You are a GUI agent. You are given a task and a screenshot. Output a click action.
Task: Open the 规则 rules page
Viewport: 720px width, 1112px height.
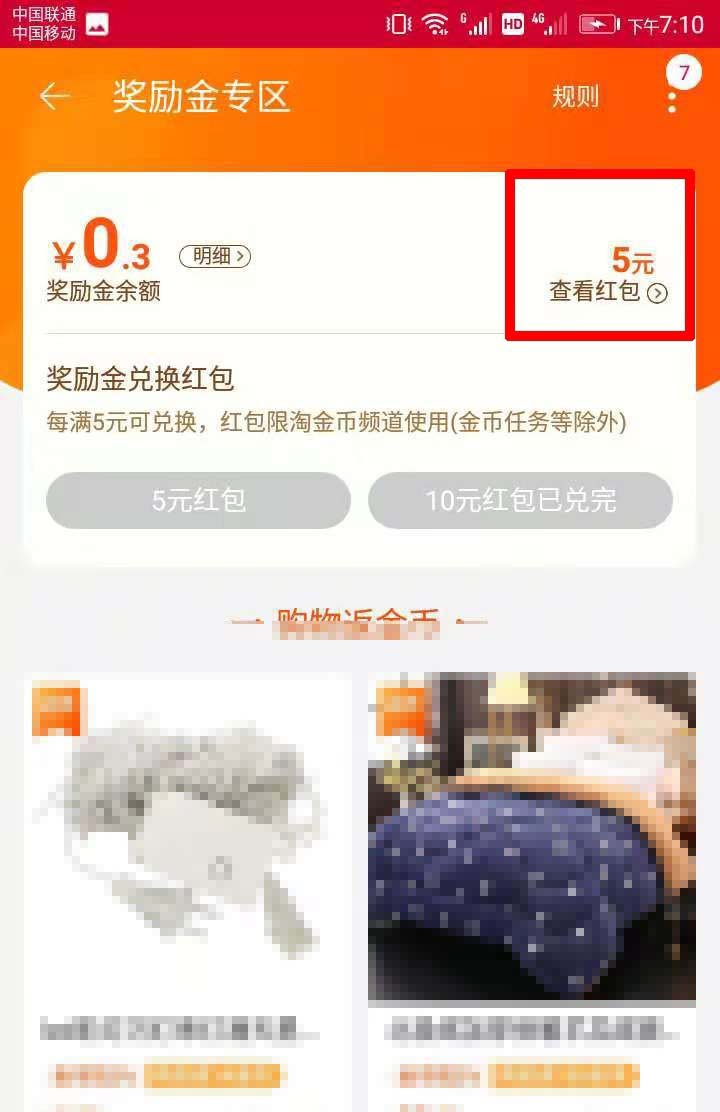point(575,97)
